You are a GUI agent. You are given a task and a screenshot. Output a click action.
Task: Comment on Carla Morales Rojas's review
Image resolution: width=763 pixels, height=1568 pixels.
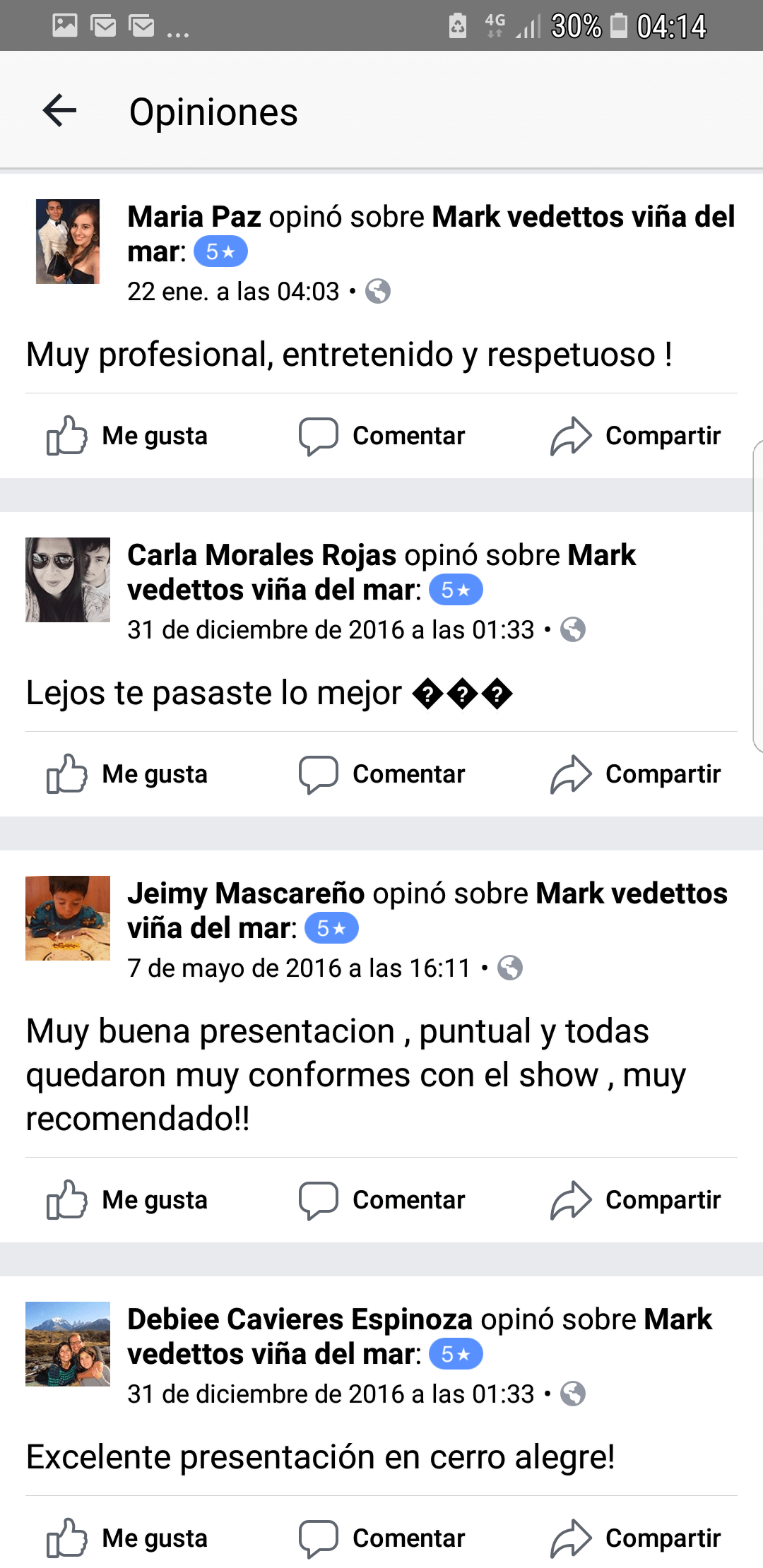coord(381,774)
